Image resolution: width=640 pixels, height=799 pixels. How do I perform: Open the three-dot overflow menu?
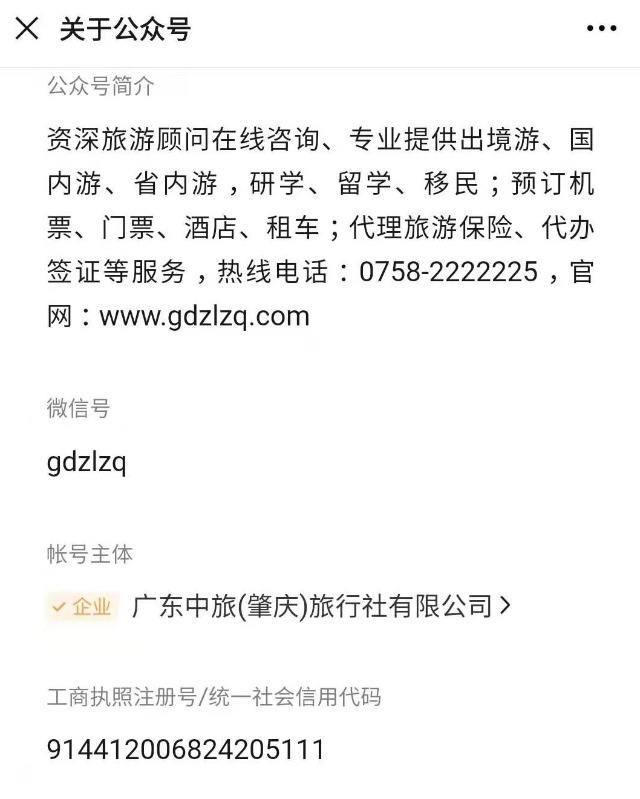tap(601, 29)
